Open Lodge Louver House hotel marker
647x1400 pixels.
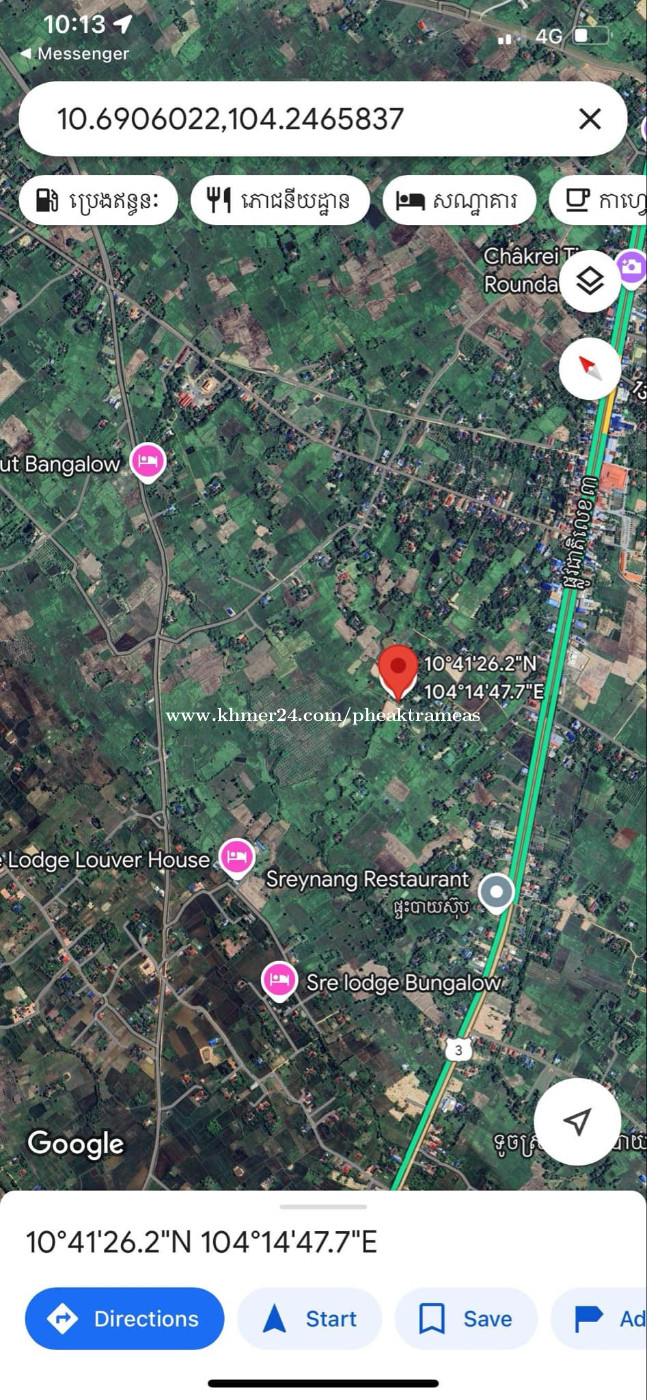tap(237, 858)
